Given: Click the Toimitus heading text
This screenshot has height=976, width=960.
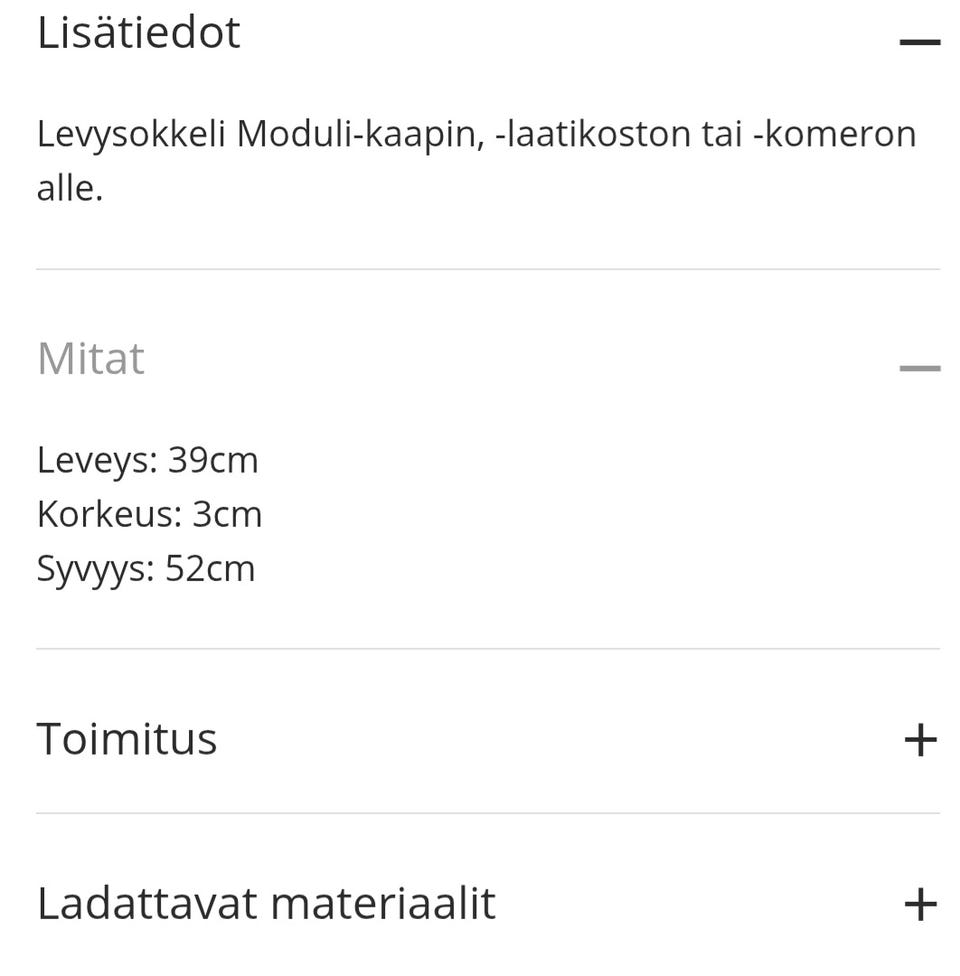Looking at the screenshot, I should point(127,740).
